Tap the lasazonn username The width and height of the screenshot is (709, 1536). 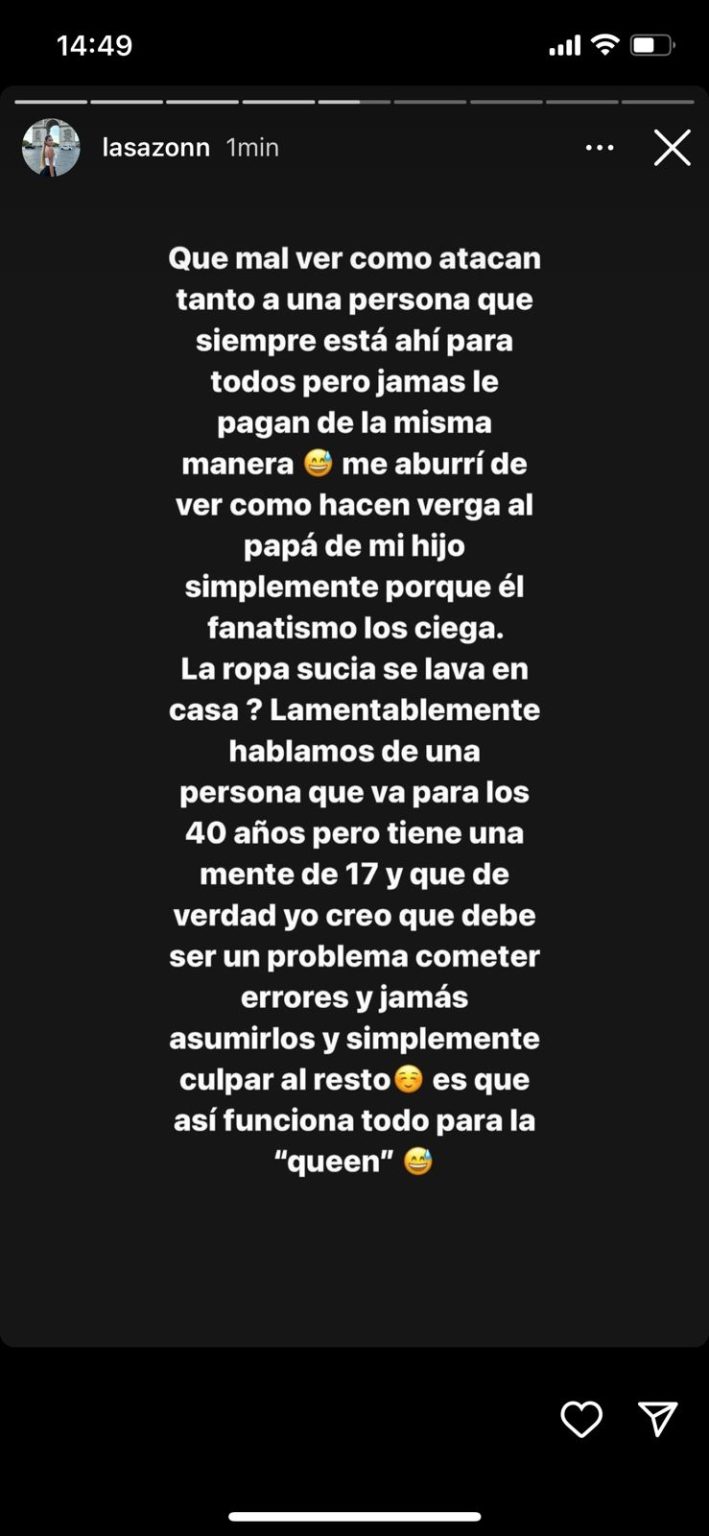coord(156,148)
